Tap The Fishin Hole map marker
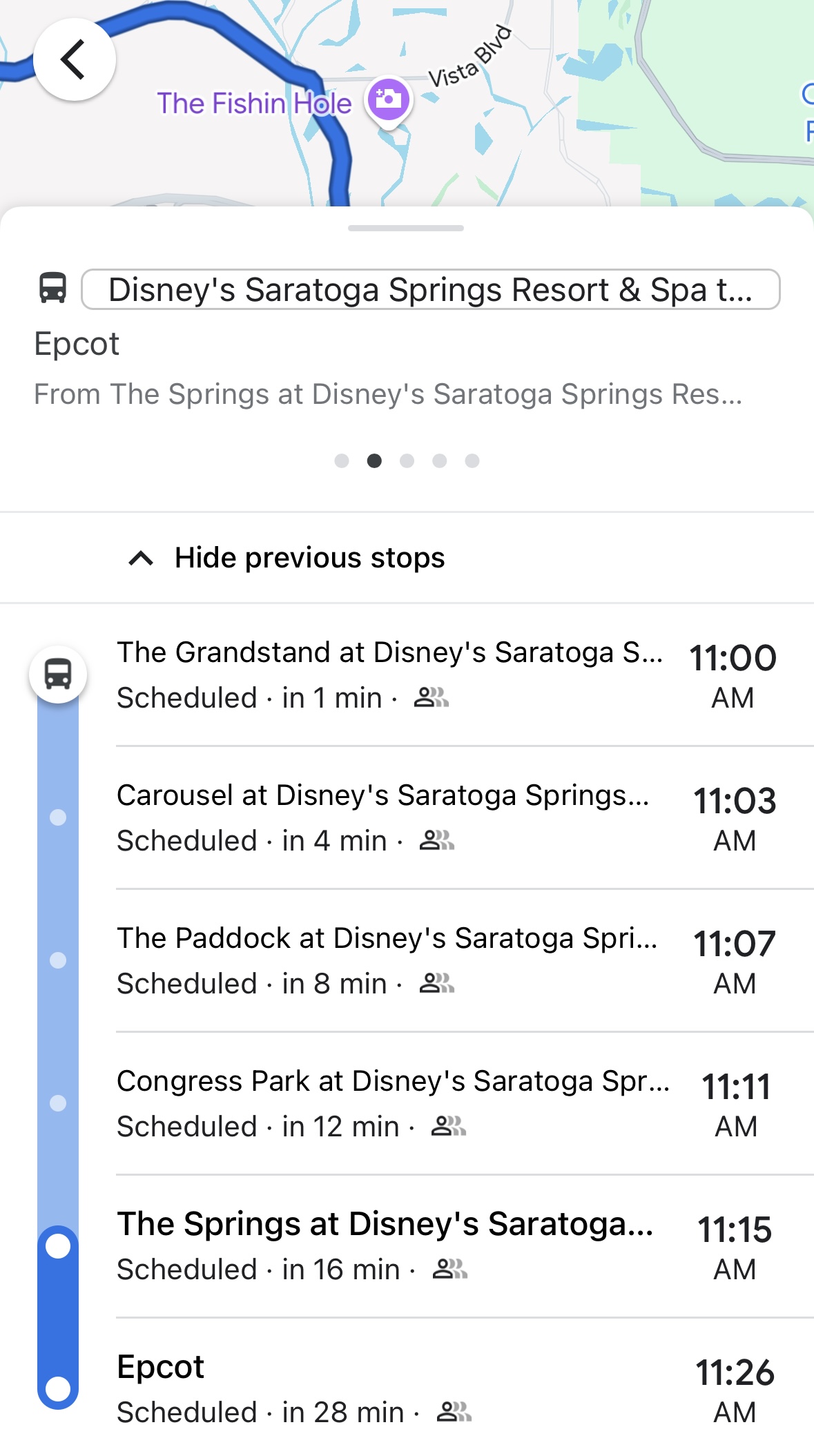Image resolution: width=814 pixels, height=1456 pixels. pos(389,101)
